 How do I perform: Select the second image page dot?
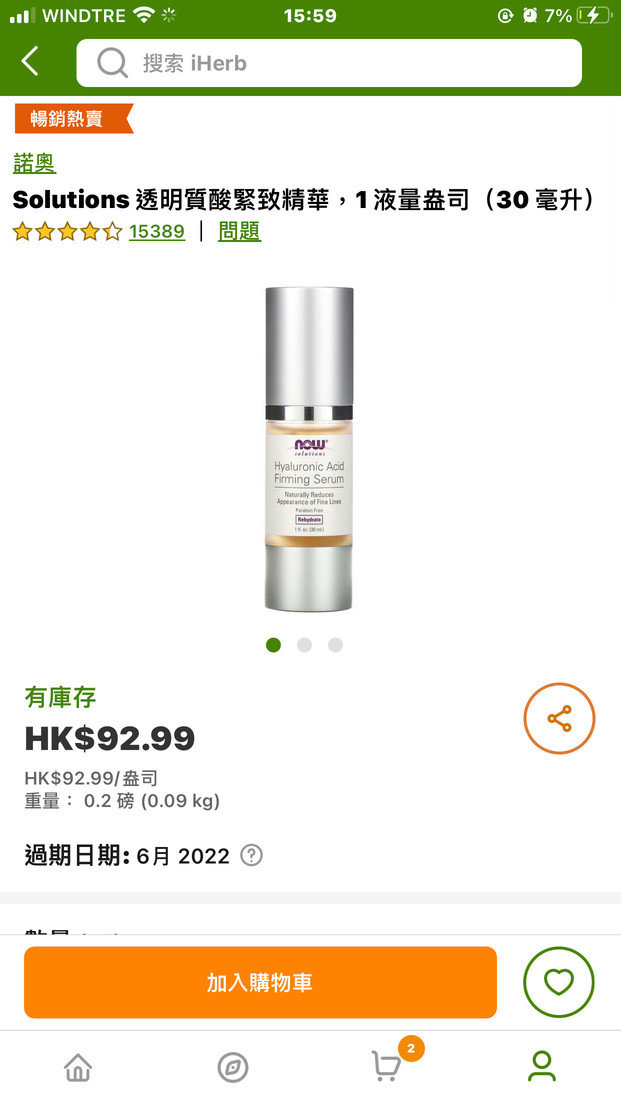304,645
